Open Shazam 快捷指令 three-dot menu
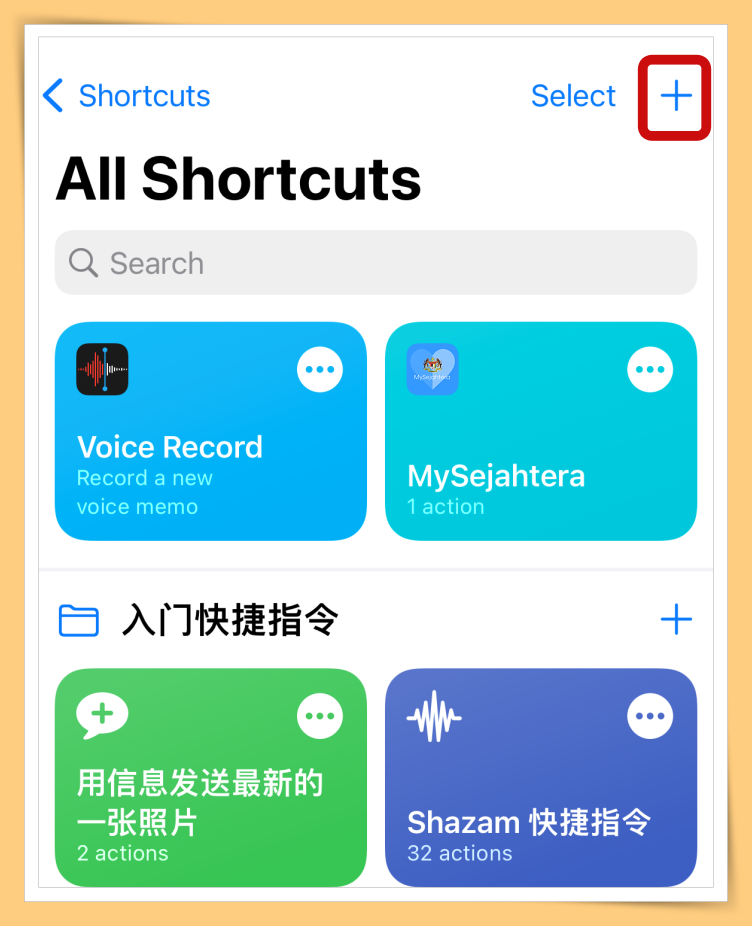The height and width of the screenshot is (926, 752). tap(650, 716)
